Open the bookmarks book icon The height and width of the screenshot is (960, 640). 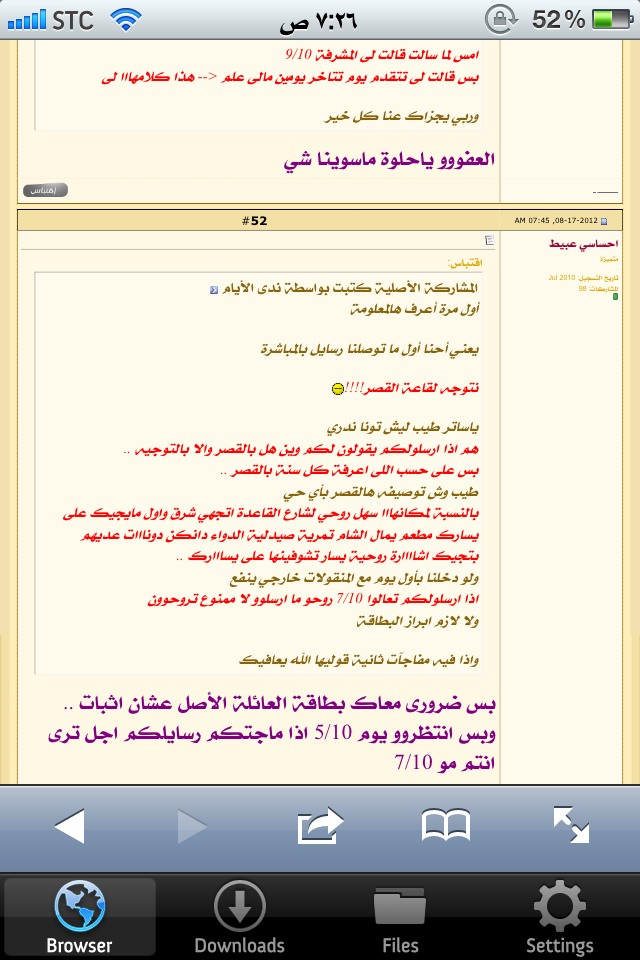coord(445,825)
